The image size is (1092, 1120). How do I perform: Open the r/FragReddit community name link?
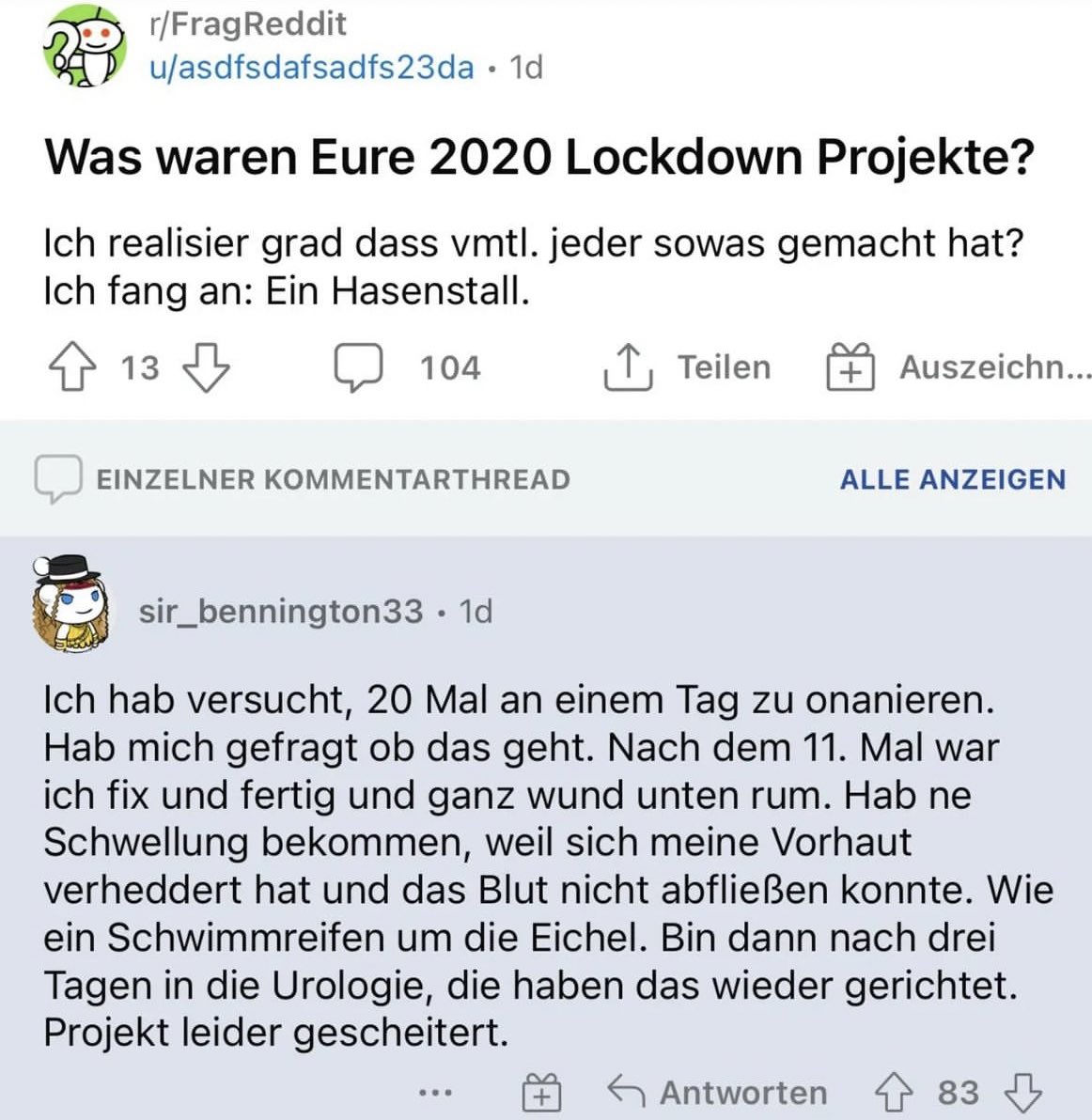pos(248,23)
